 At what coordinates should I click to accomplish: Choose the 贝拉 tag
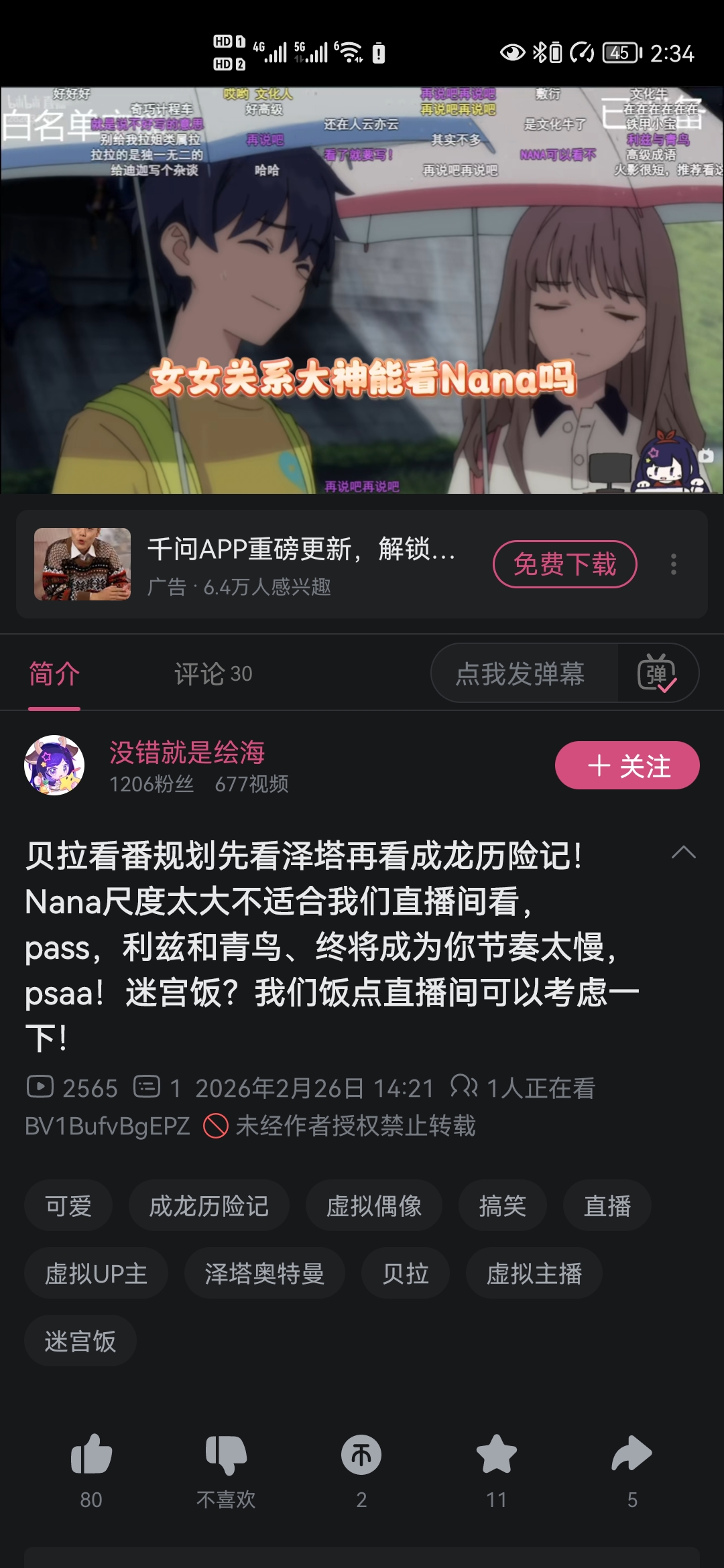pyautogui.click(x=406, y=1273)
